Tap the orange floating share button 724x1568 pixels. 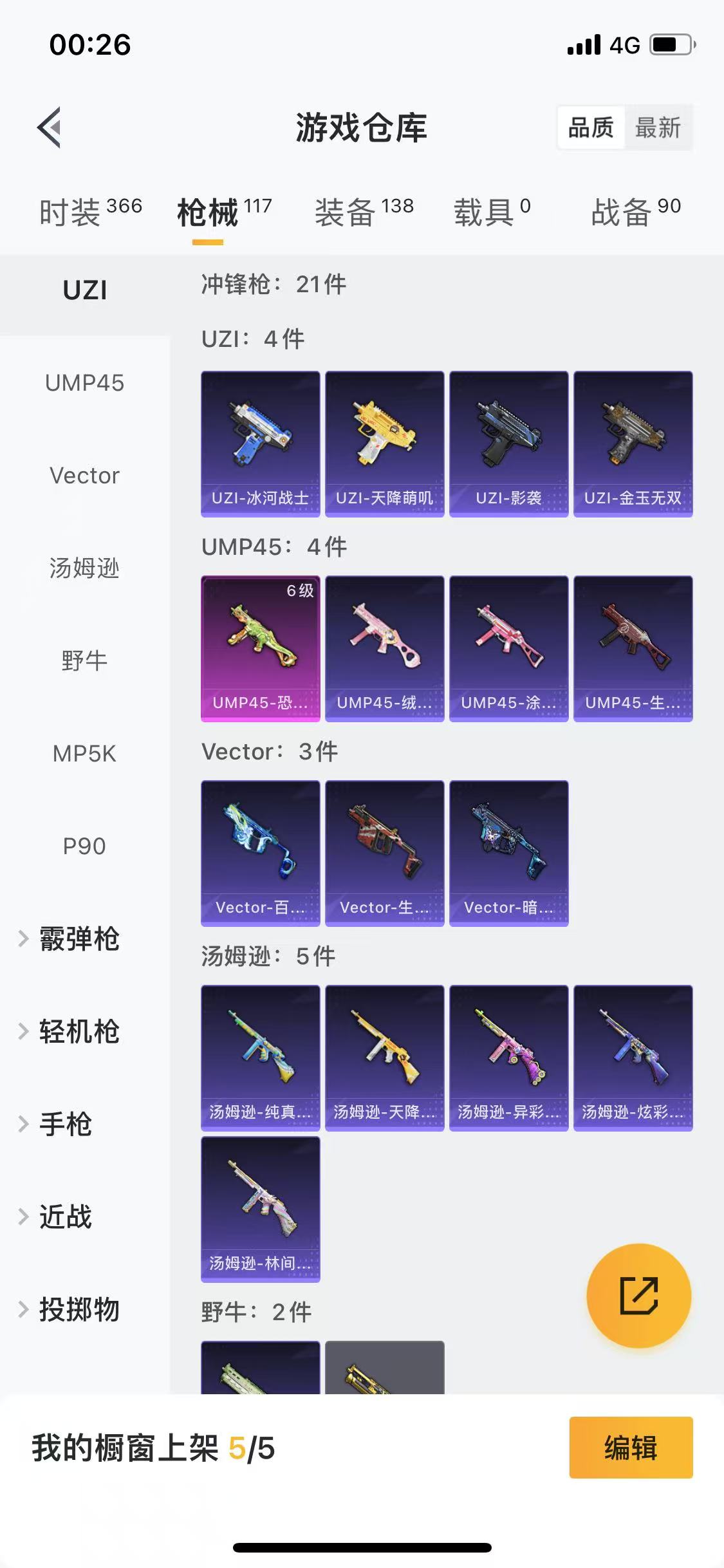click(638, 1295)
